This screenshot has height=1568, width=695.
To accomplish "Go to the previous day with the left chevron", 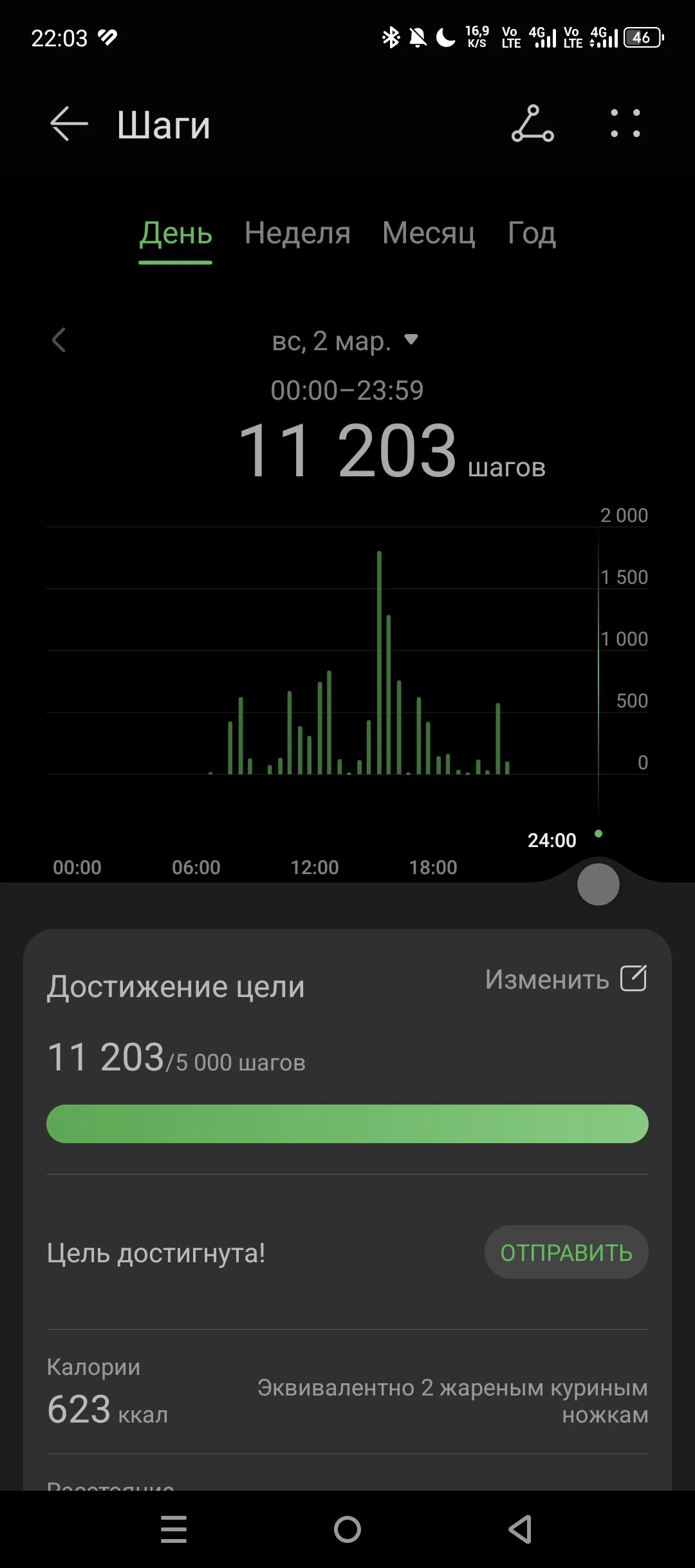I will click(59, 341).
